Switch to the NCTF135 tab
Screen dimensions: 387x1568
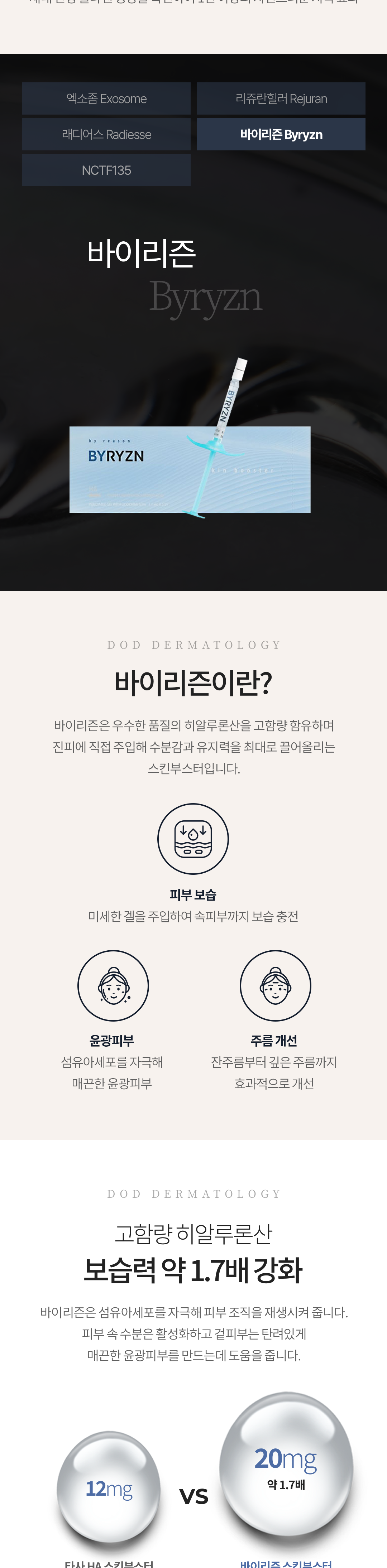(x=106, y=170)
